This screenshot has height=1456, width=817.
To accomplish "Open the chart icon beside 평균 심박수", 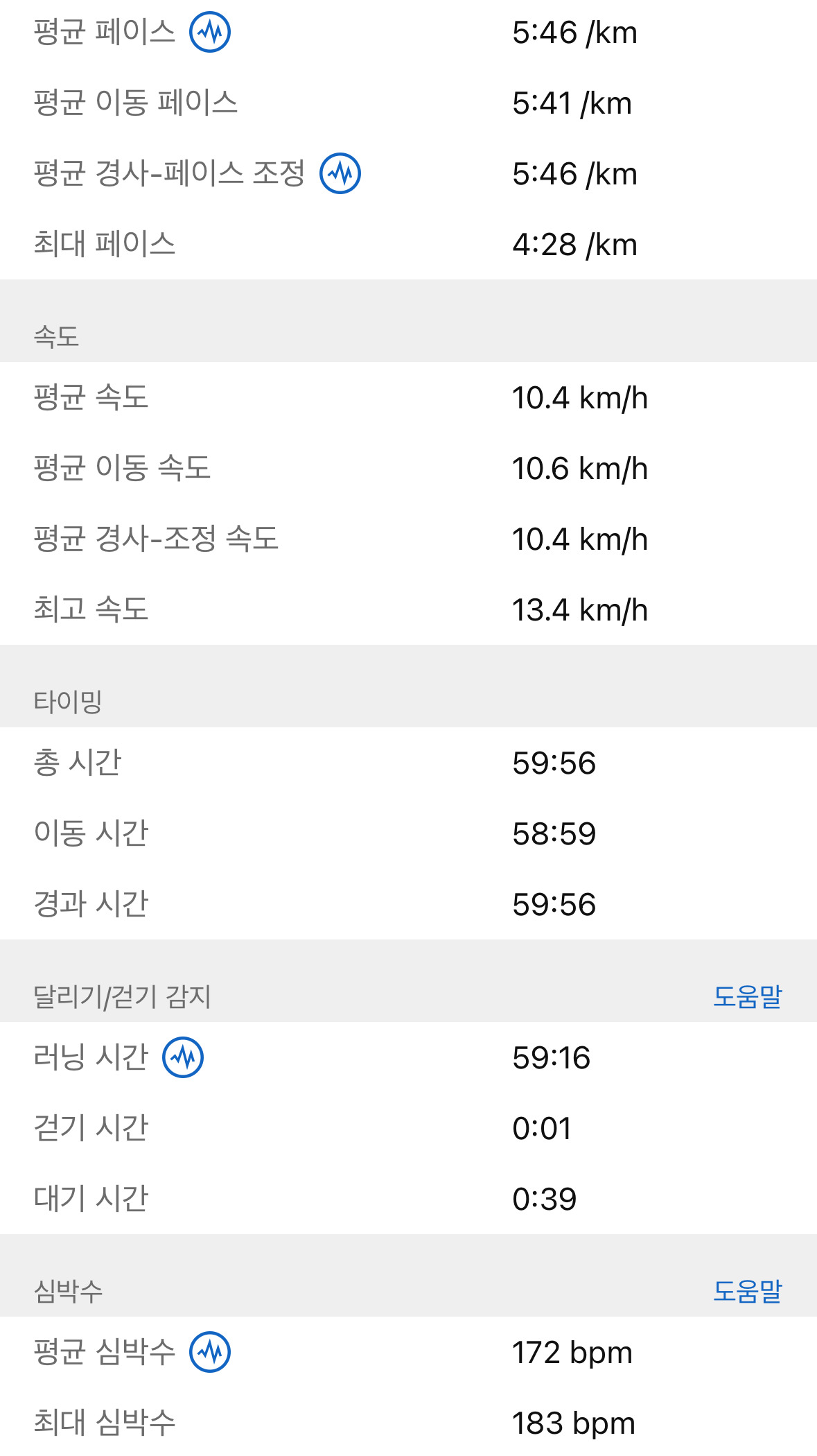I will [x=210, y=1351].
